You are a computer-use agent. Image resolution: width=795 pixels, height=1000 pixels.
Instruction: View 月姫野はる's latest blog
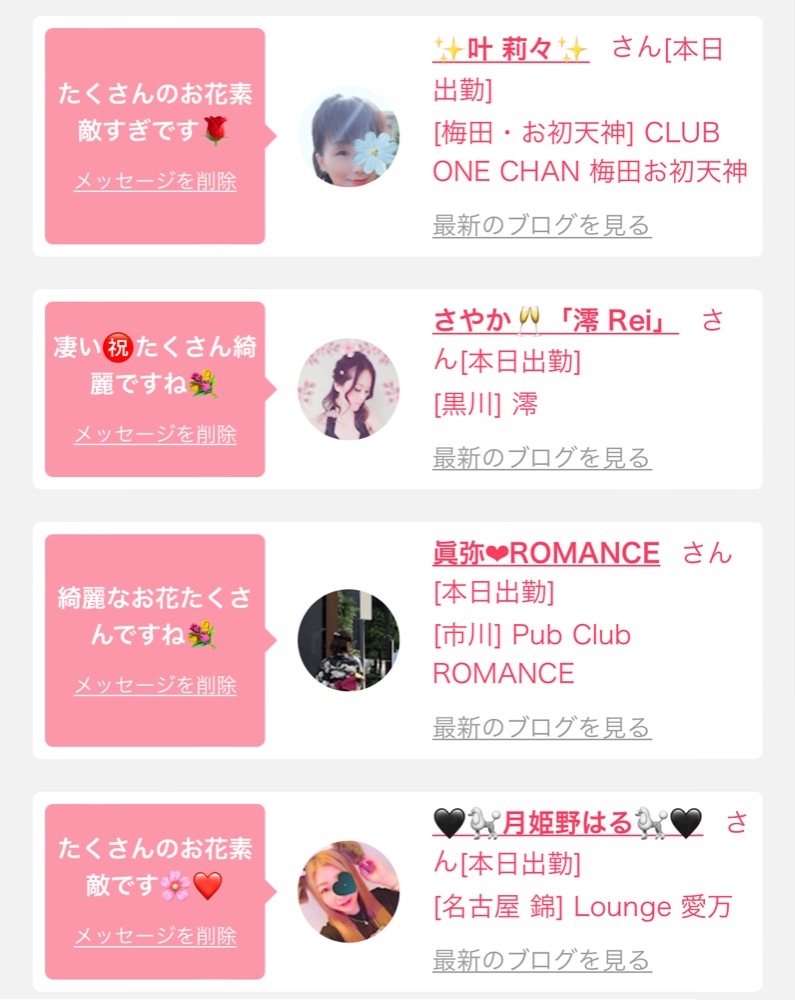click(x=542, y=960)
